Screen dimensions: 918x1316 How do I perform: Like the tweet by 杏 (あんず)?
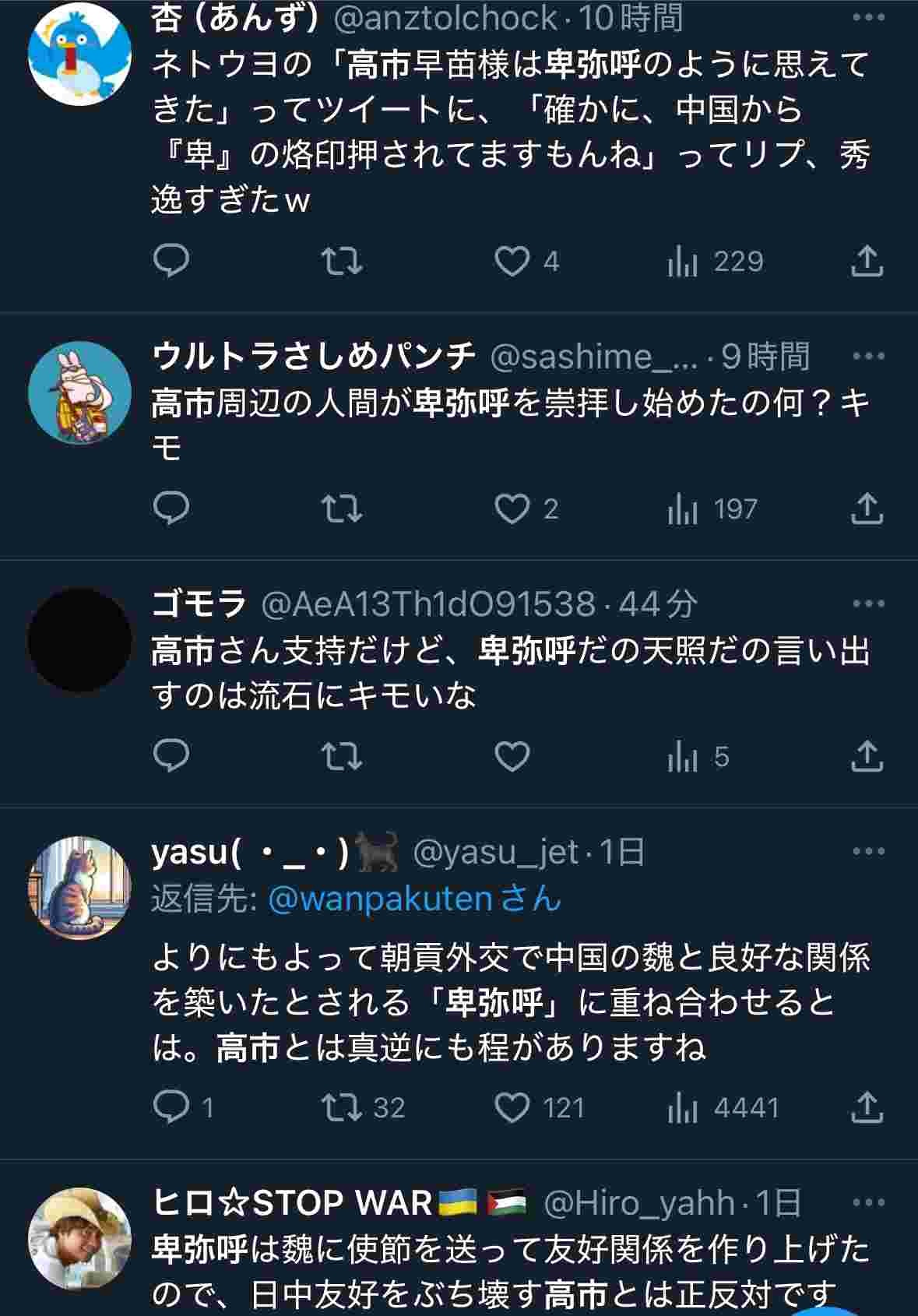pyautogui.click(x=512, y=262)
